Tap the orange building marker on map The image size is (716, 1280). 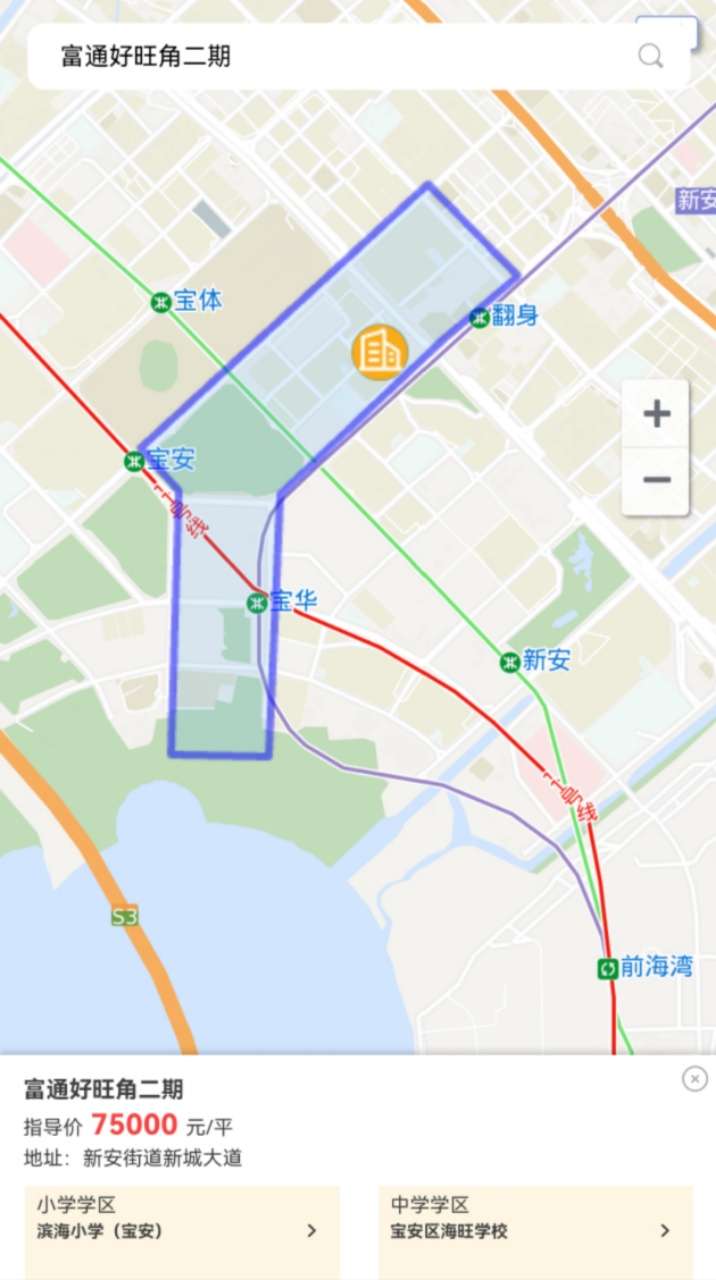click(379, 352)
